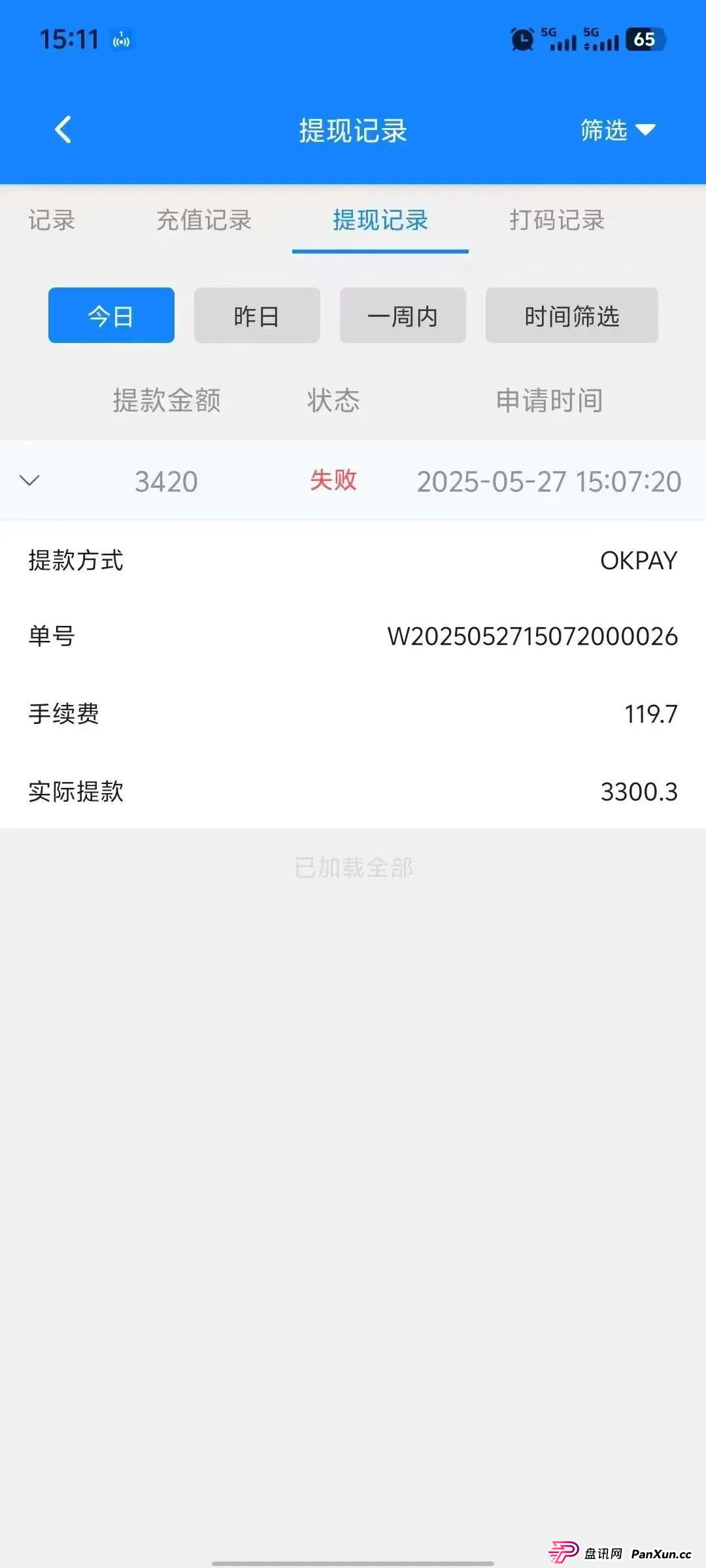The image size is (706, 1568).
Task: Open the 打码记录 tab
Action: (556, 221)
